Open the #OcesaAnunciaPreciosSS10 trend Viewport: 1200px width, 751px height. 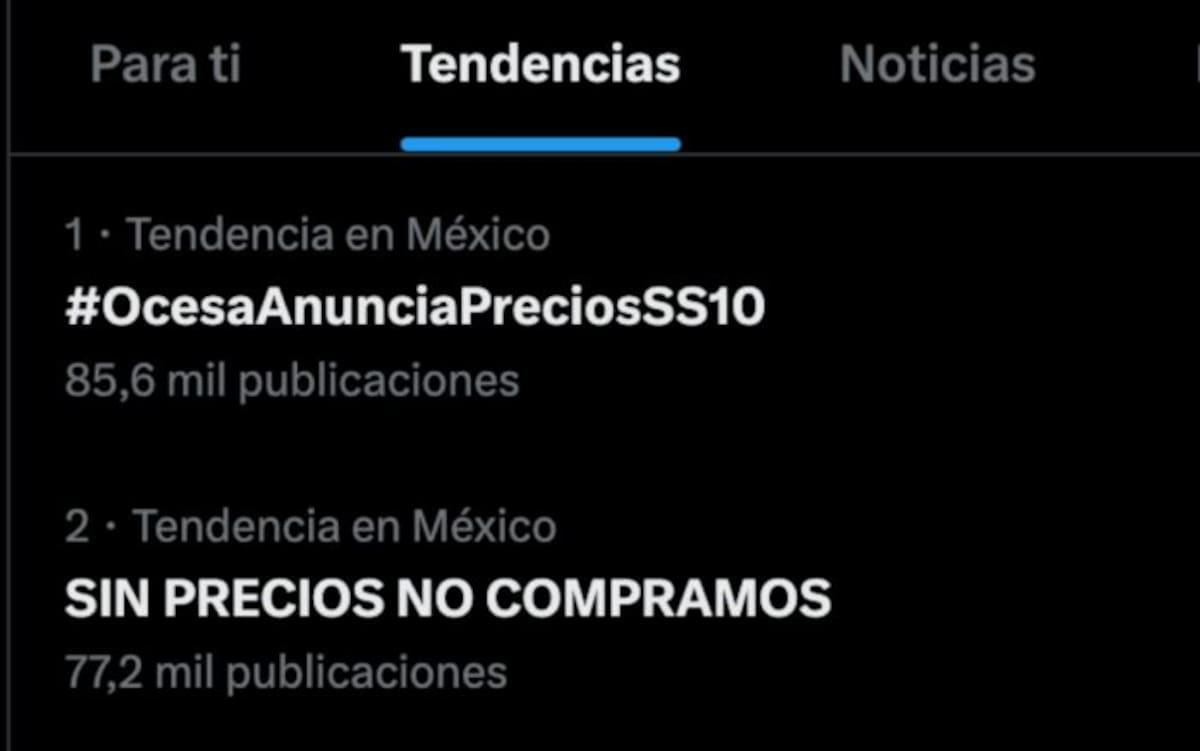[414, 309]
